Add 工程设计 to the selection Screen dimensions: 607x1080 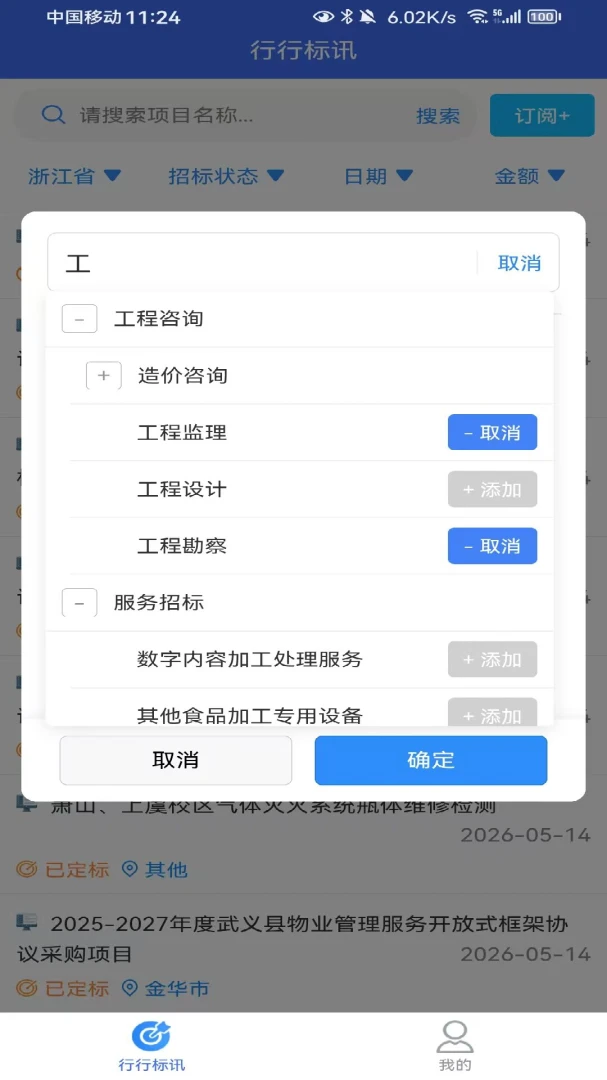click(492, 489)
